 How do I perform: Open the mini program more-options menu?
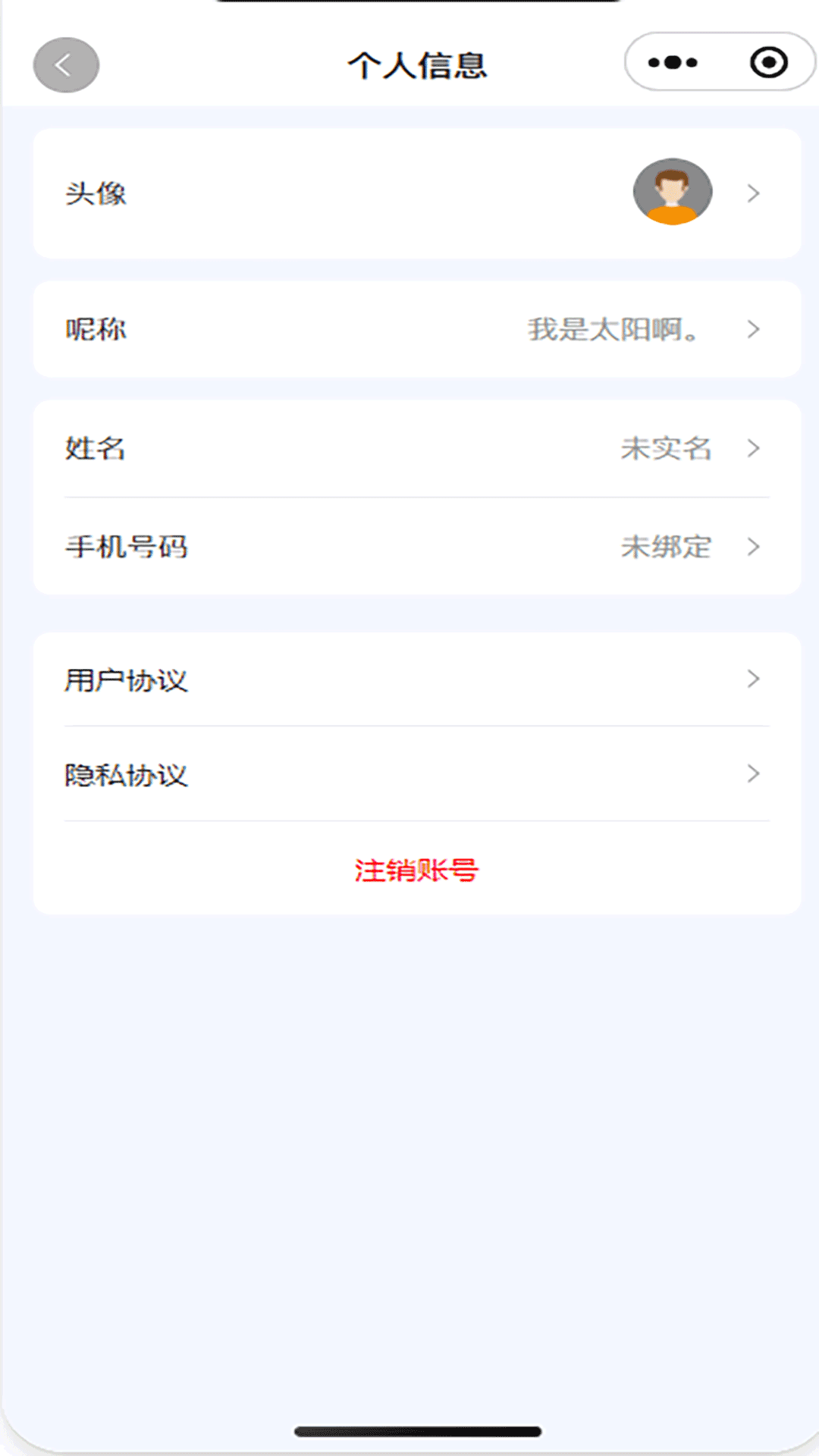(673, 63)
